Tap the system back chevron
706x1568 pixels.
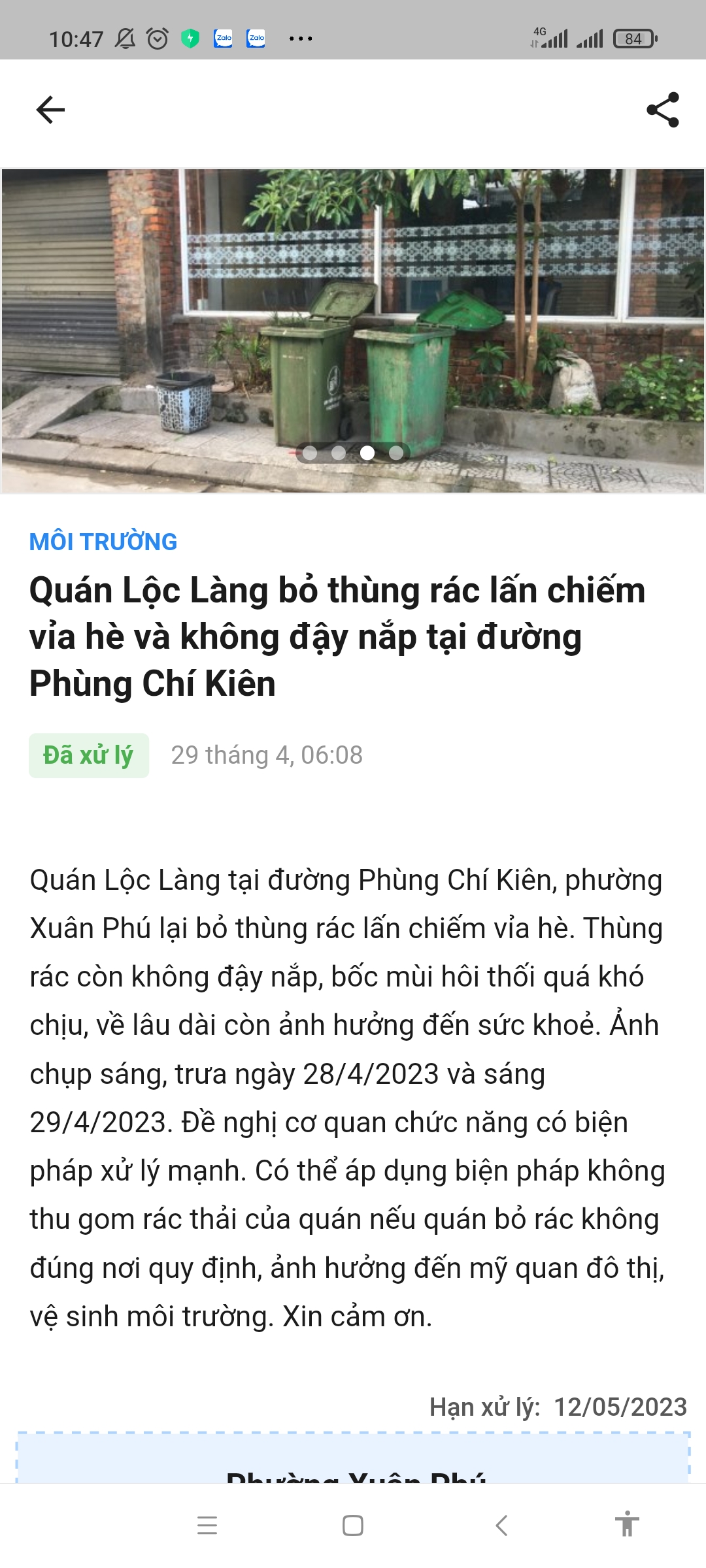click(501, 1526)
